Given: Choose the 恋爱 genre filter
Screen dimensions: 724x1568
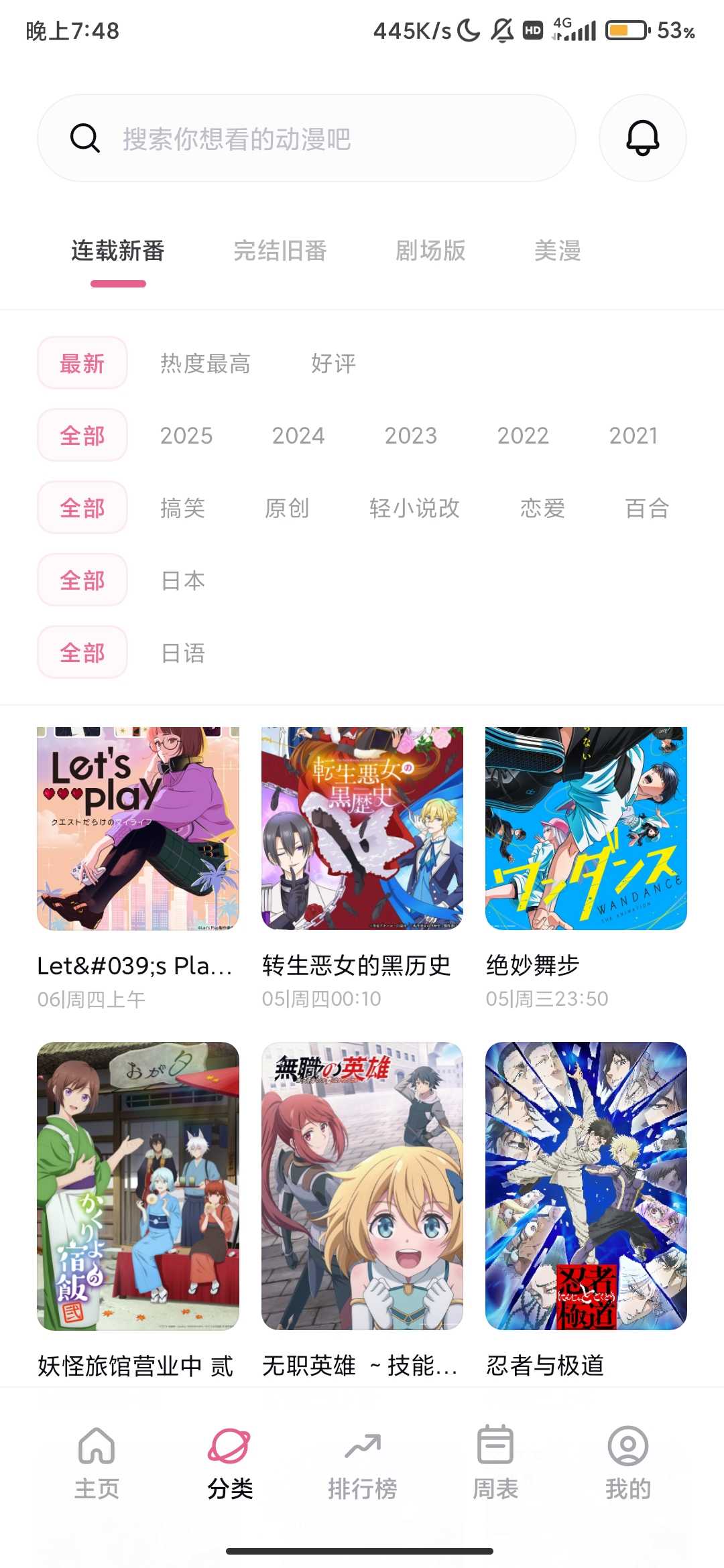Looking at the screenshot, I should click(542, 509).
